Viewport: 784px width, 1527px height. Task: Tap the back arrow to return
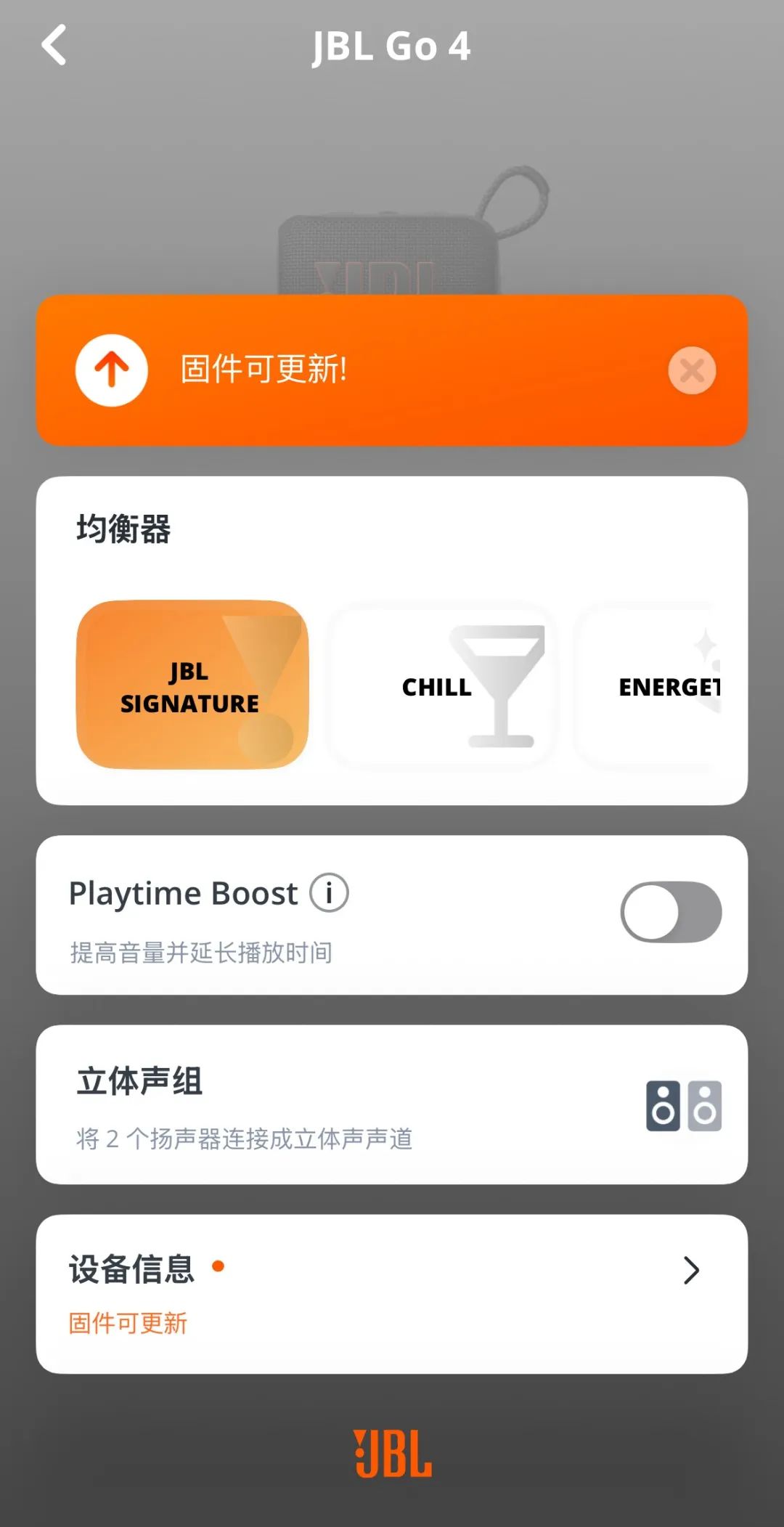coord(53,45)
